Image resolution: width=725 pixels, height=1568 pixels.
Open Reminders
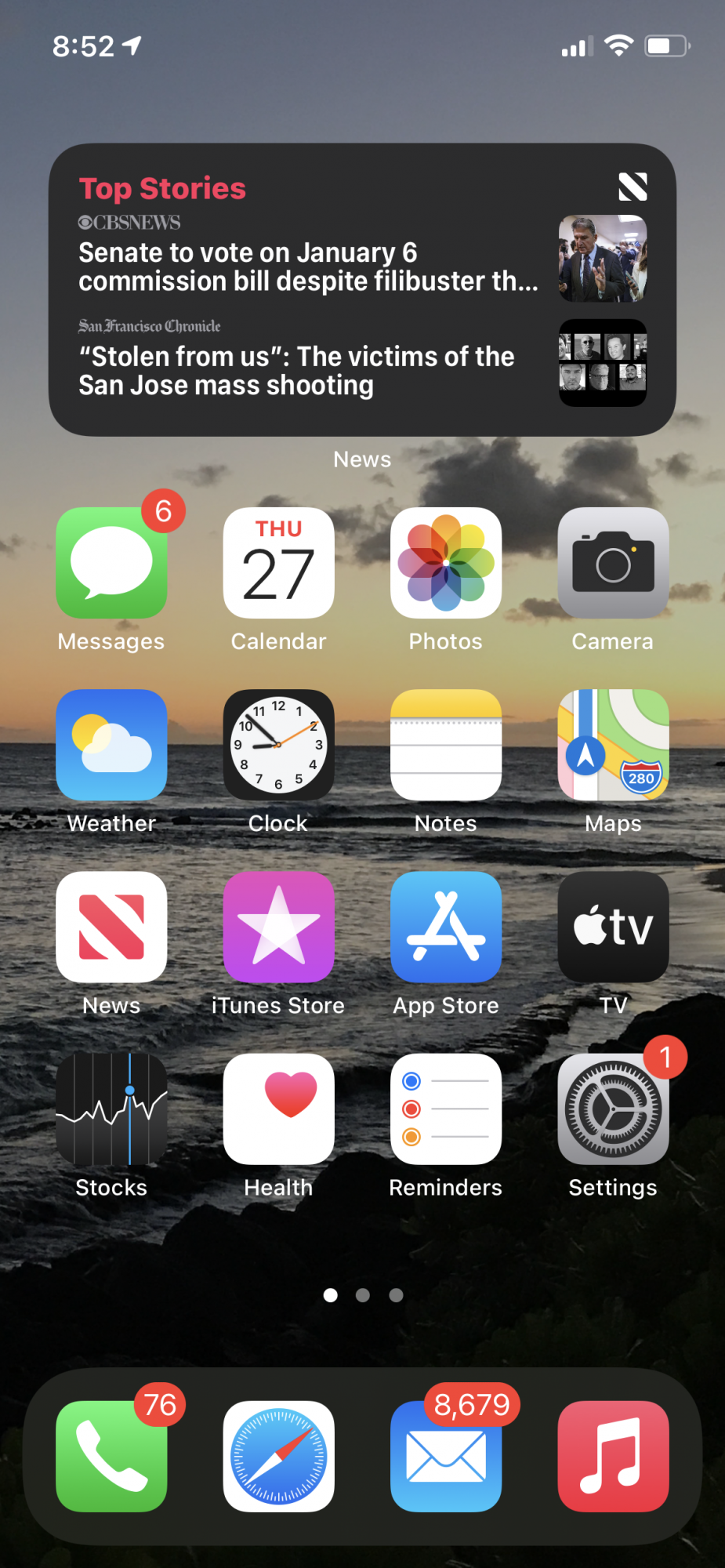[446, 1109]
